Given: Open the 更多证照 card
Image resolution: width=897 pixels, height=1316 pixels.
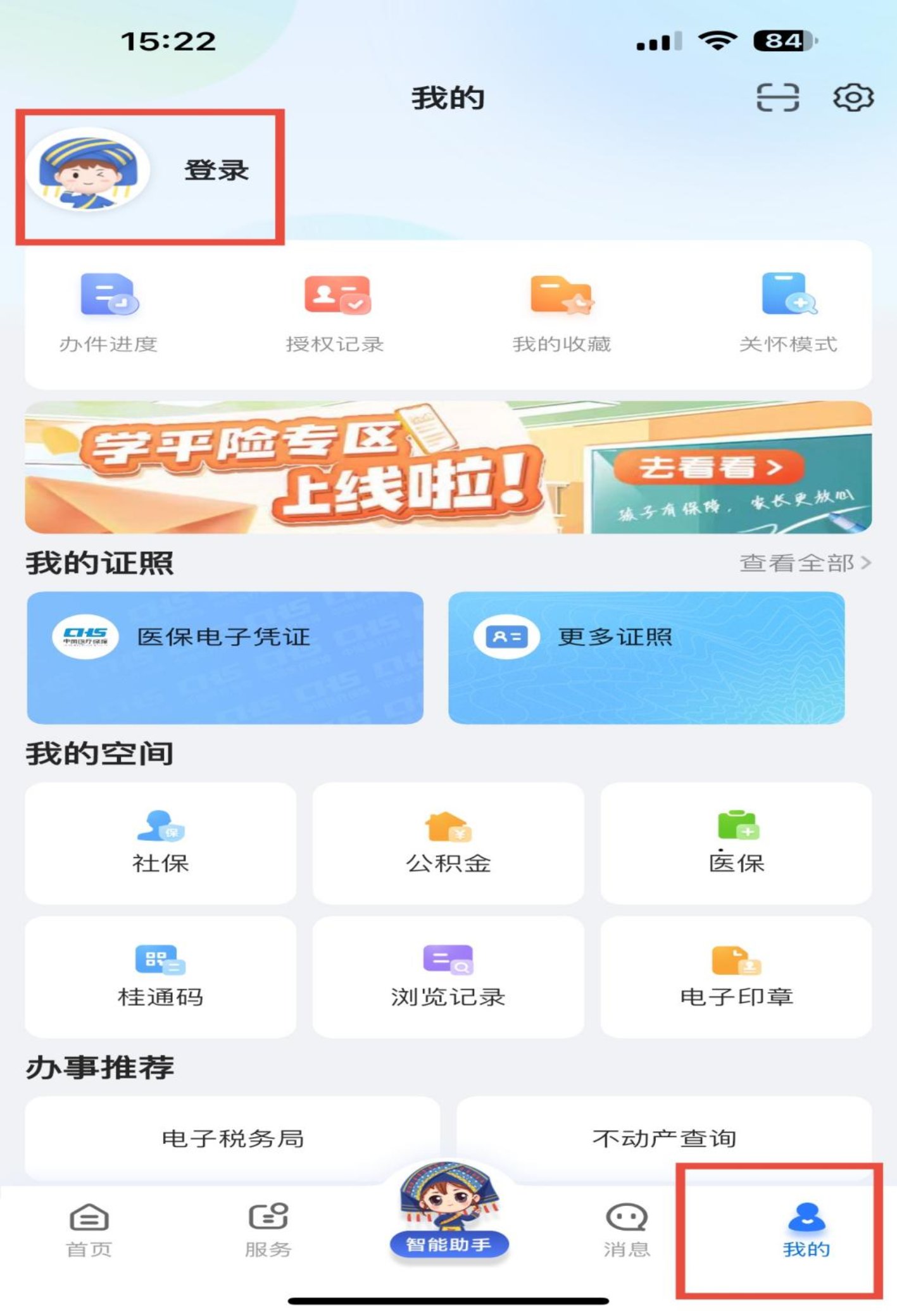Looking at the screenshot, I should tap(646, 657).
